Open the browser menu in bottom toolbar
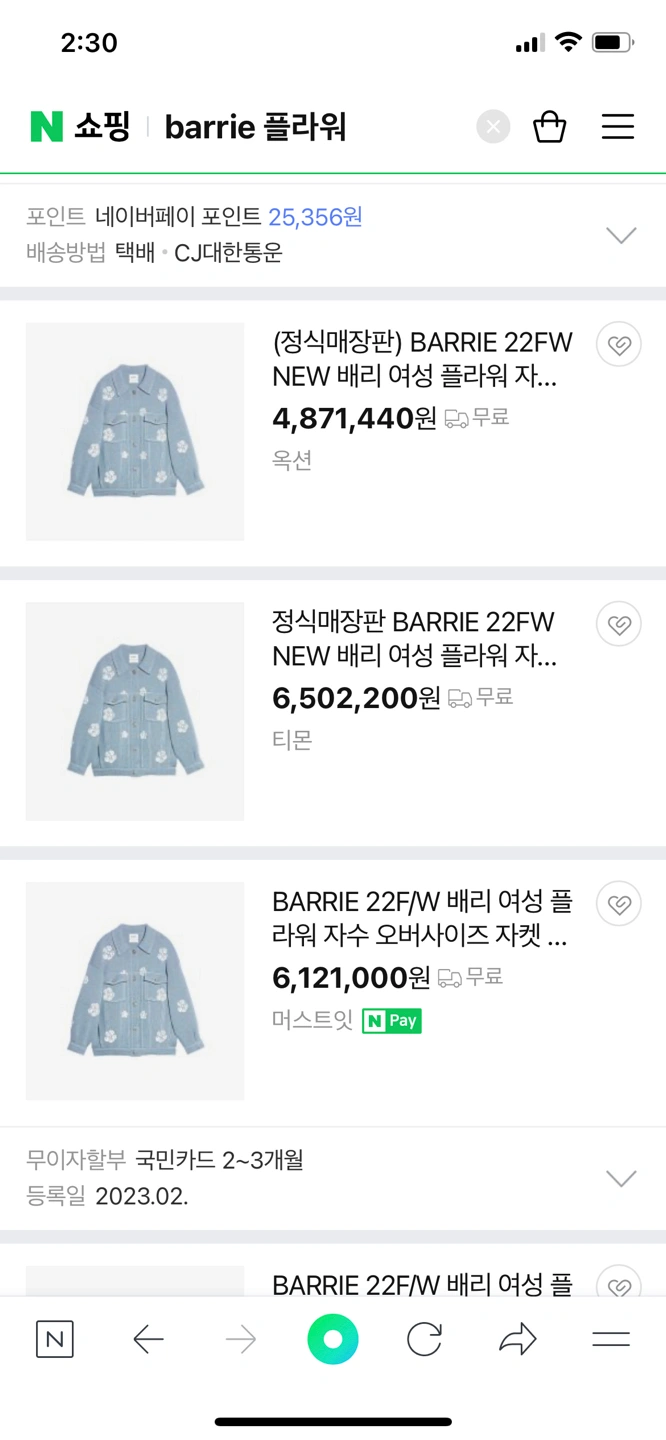Image resolution: width=666 pixels, height=1440 pixels. [610, 1339]
